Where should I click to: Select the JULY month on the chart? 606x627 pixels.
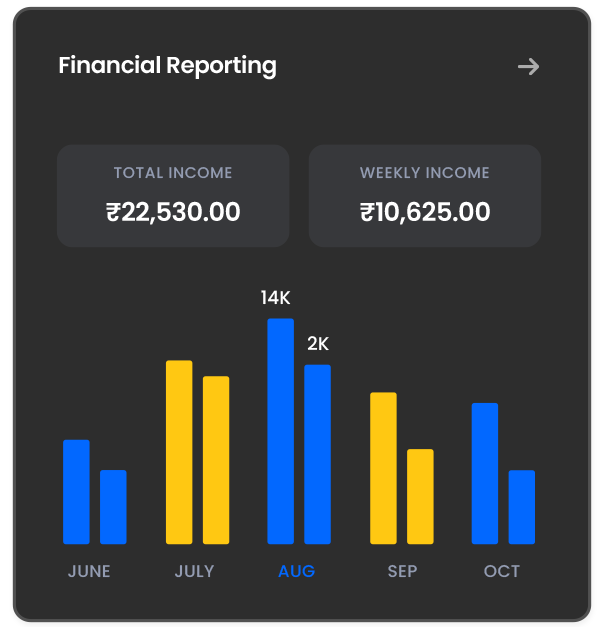194,571
